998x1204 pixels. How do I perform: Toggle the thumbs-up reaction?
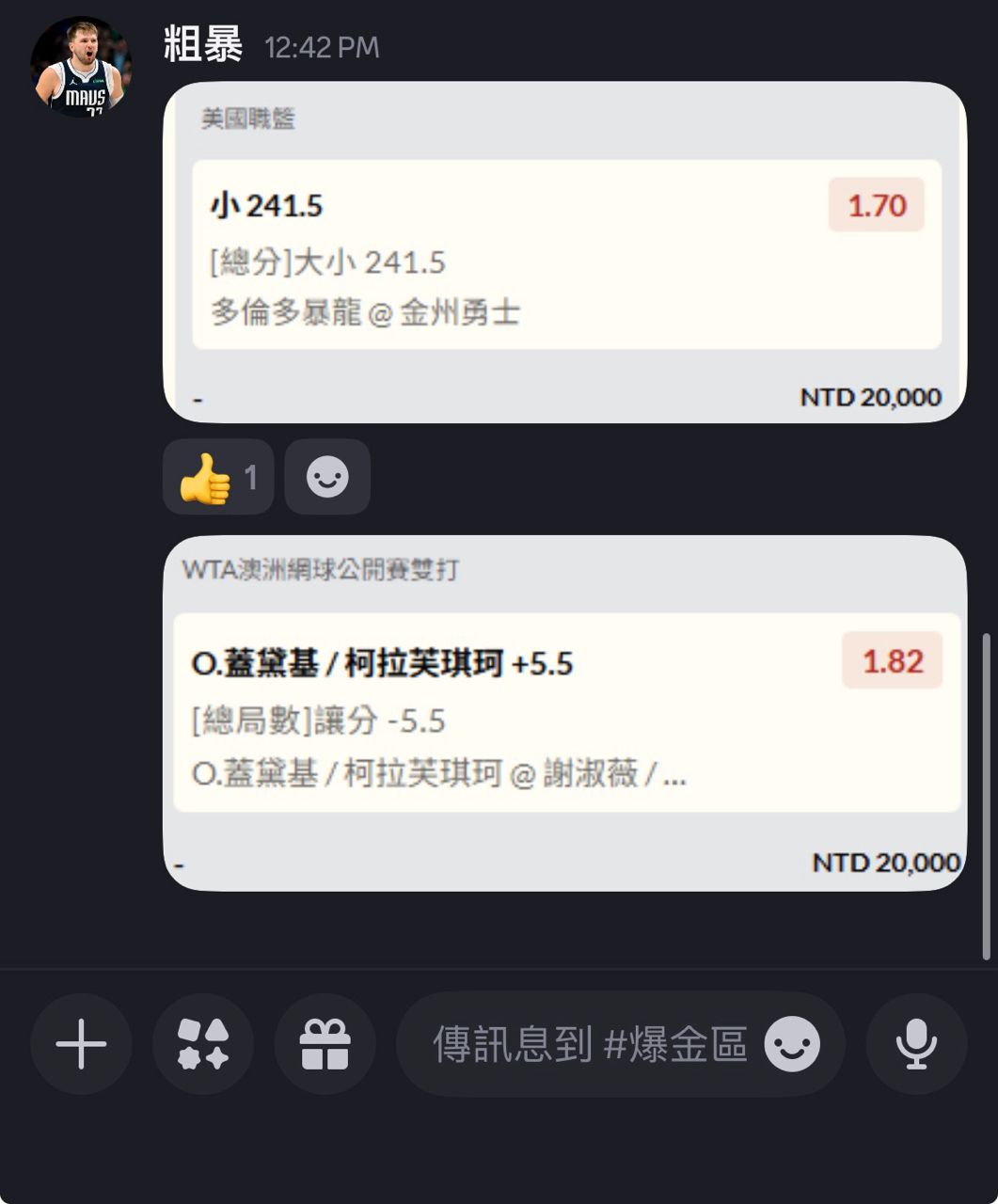[218, 477]
